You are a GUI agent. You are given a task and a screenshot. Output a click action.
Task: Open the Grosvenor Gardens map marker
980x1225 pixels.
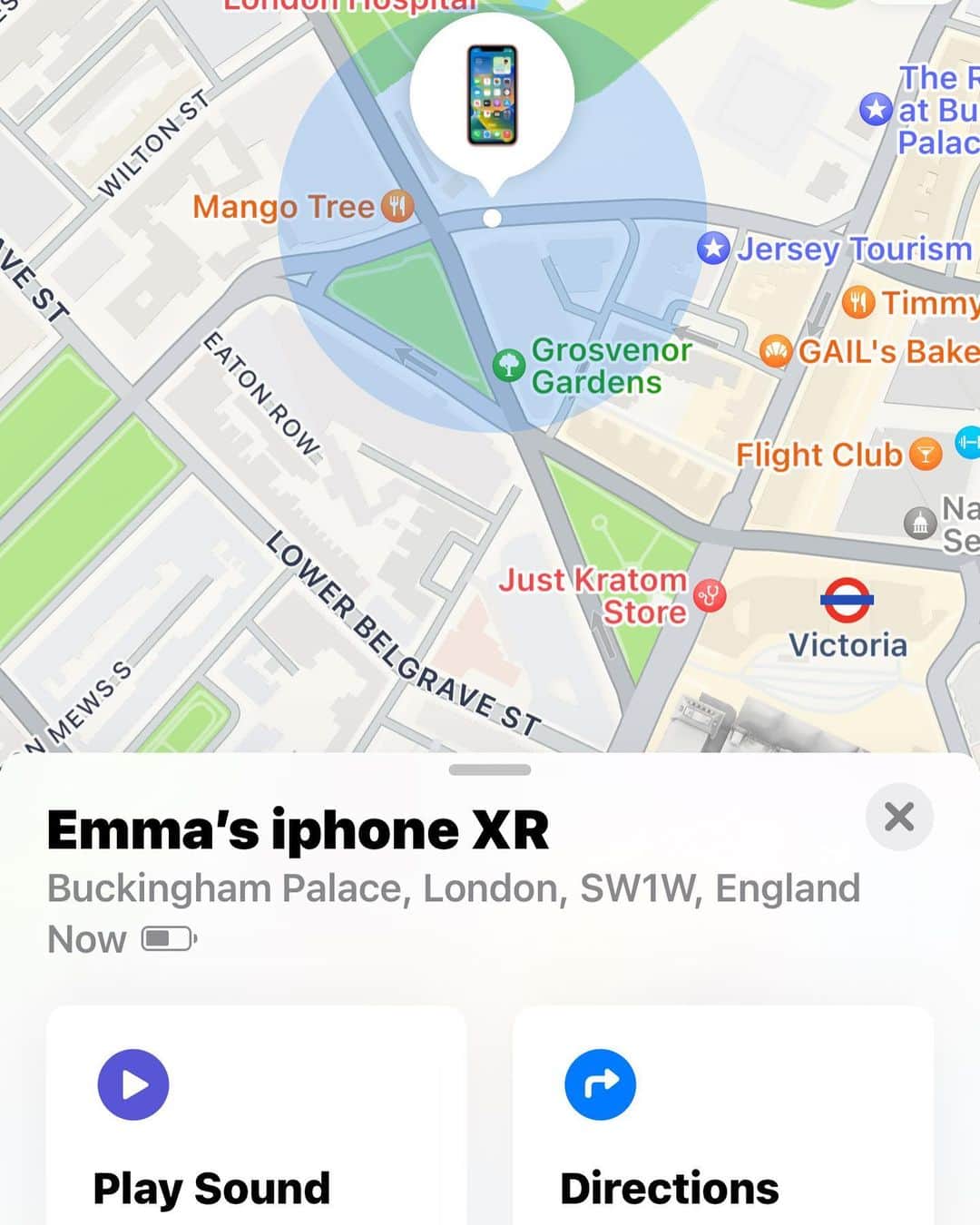coord(510,366)
